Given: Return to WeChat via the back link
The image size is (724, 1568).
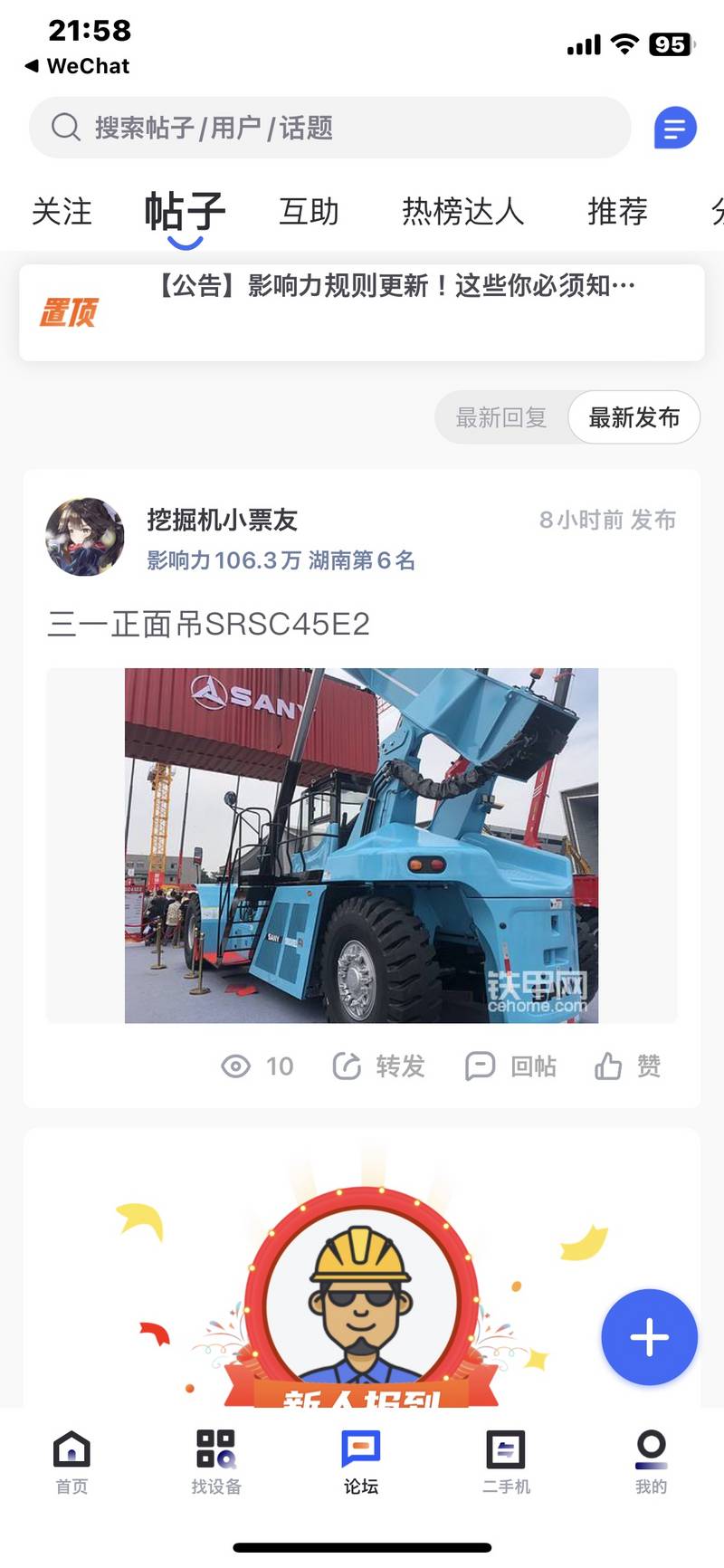Looking at the screenshot, I should pyautogui.click(x=77, y=66).
